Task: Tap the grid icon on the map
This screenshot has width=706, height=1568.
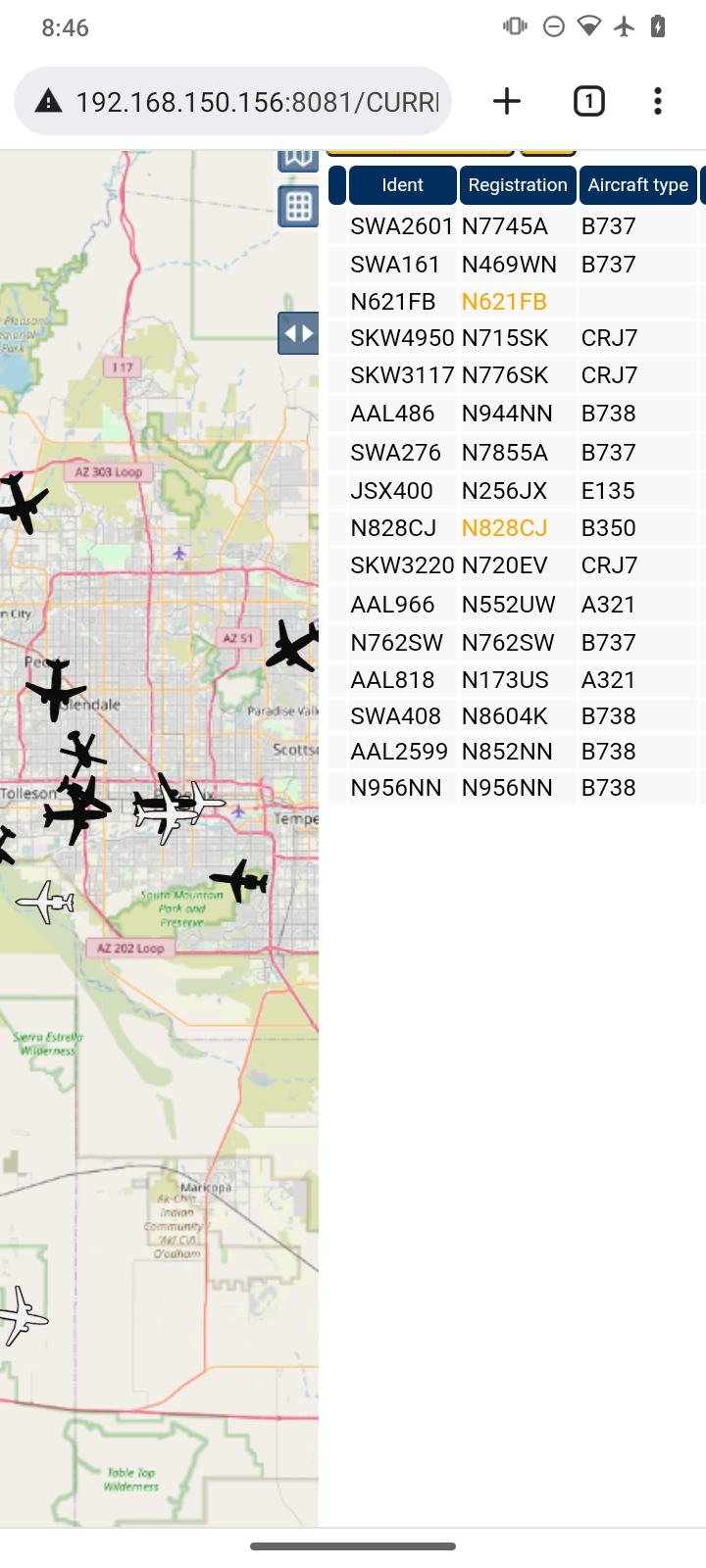Action: pos(298,207)
